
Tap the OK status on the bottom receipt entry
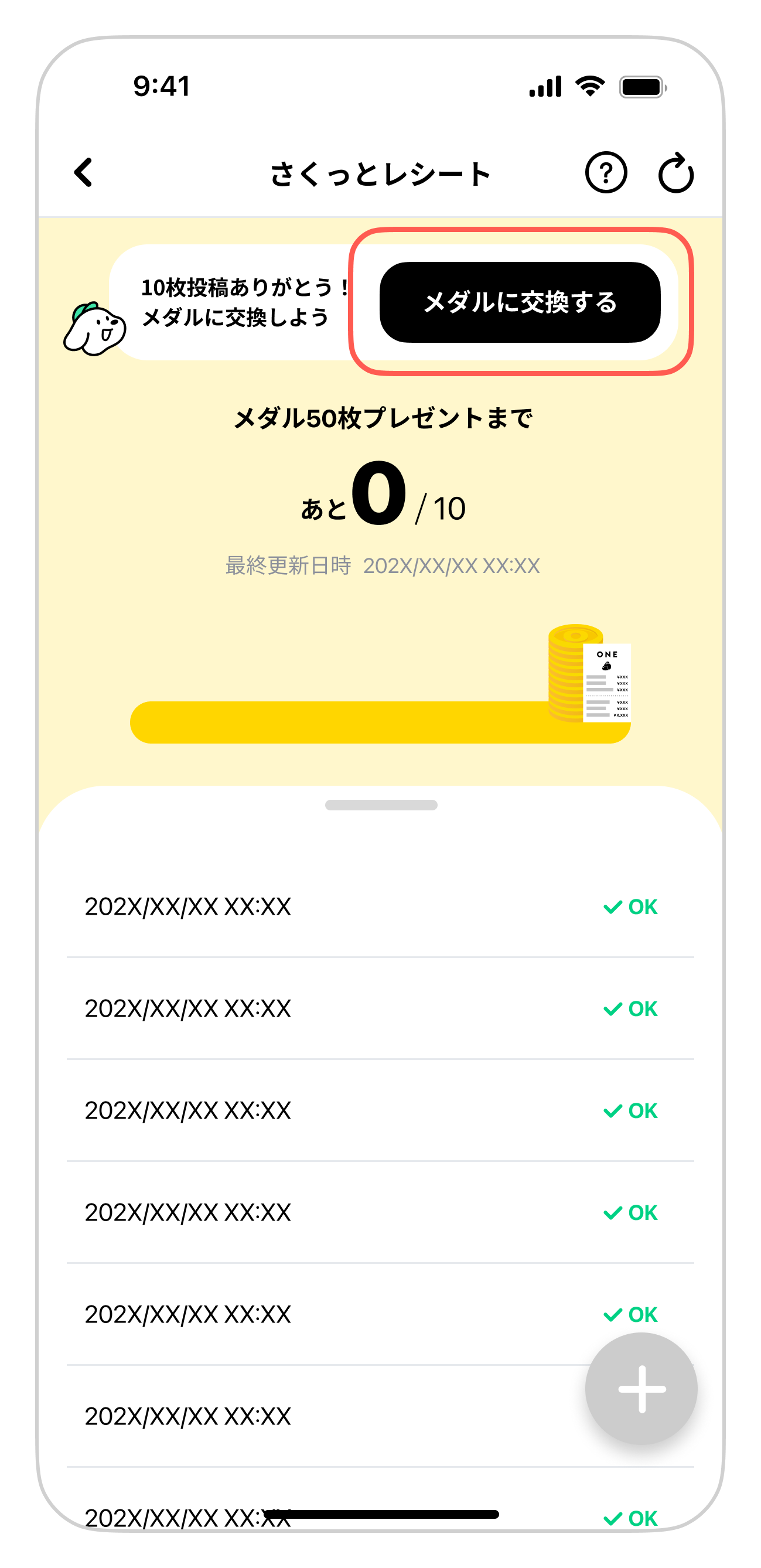pyautogui.click(x=632, y=1517)
